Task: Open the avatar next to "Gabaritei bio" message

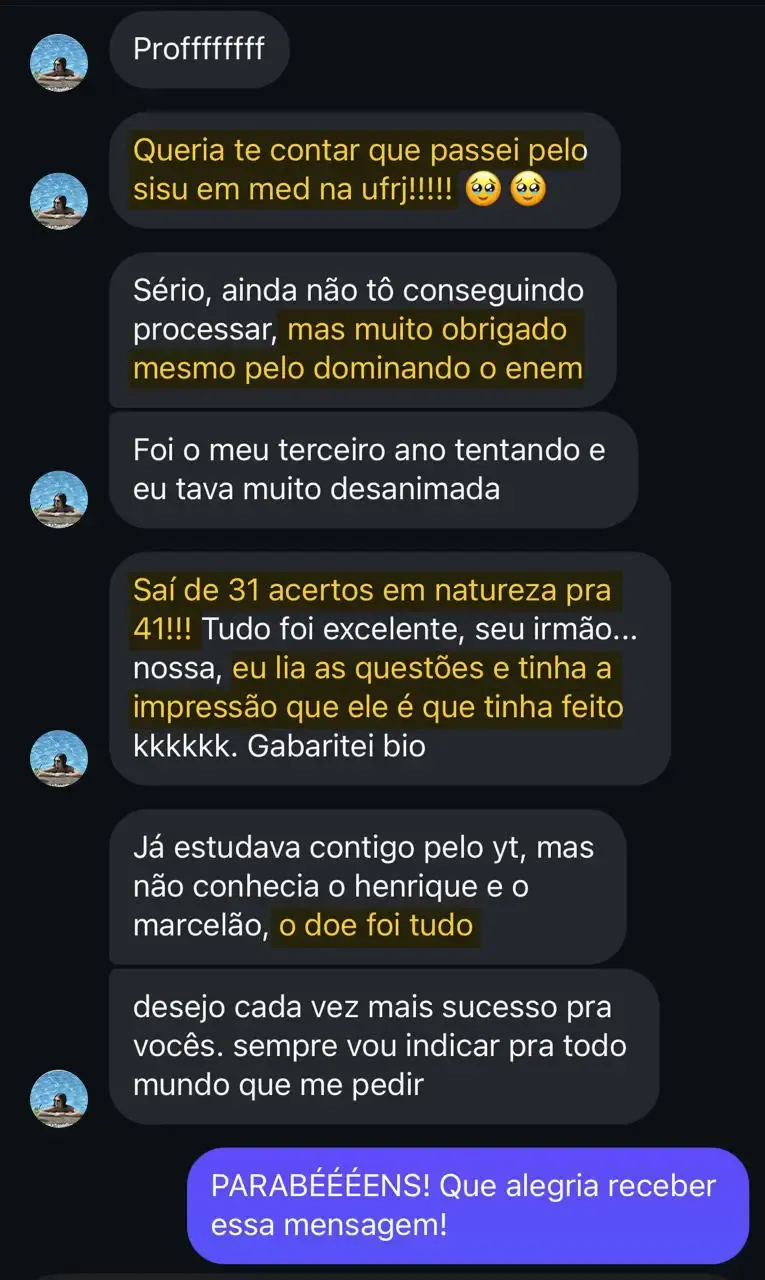Action: click(x=59, y=758)
